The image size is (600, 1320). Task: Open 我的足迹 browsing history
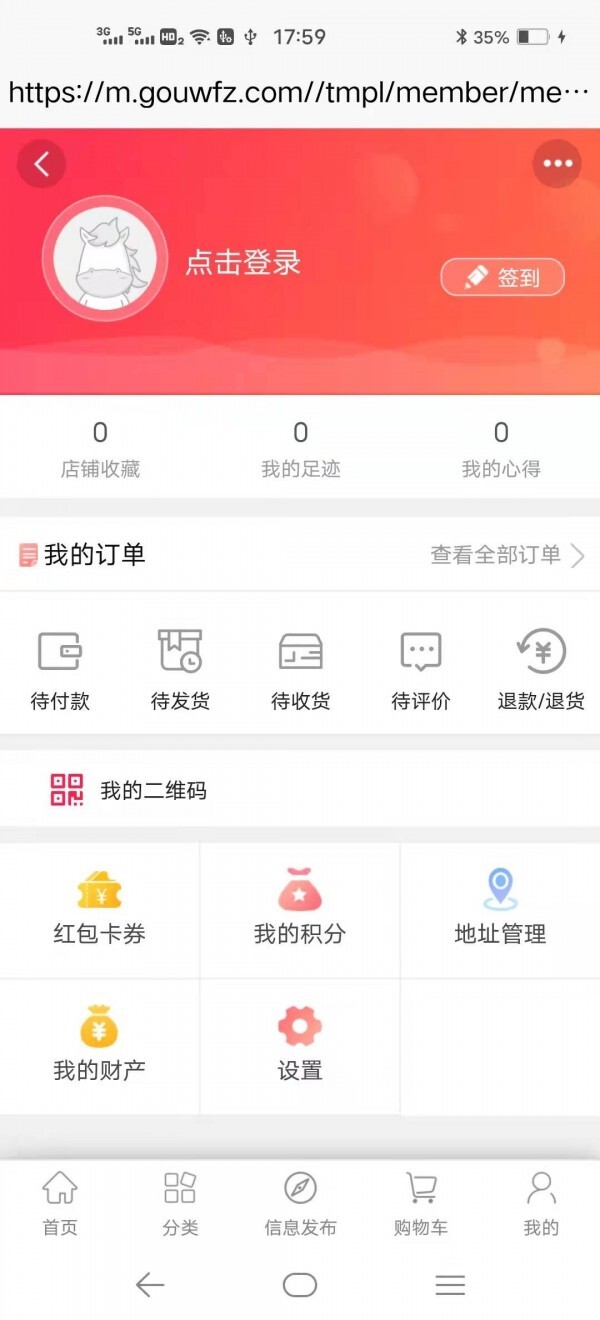click(x=300, y=449)
